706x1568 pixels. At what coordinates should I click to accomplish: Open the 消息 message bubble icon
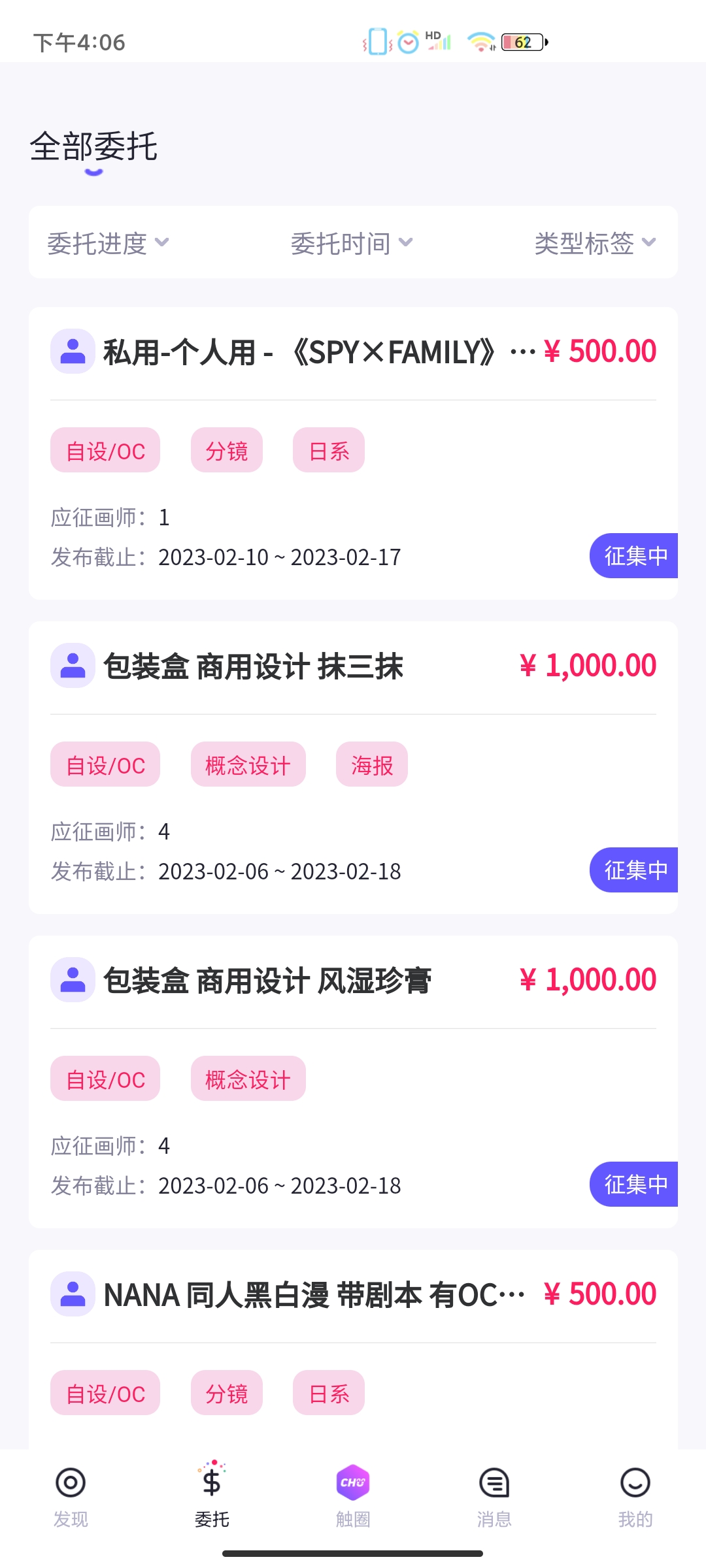tap(494, 1484)
